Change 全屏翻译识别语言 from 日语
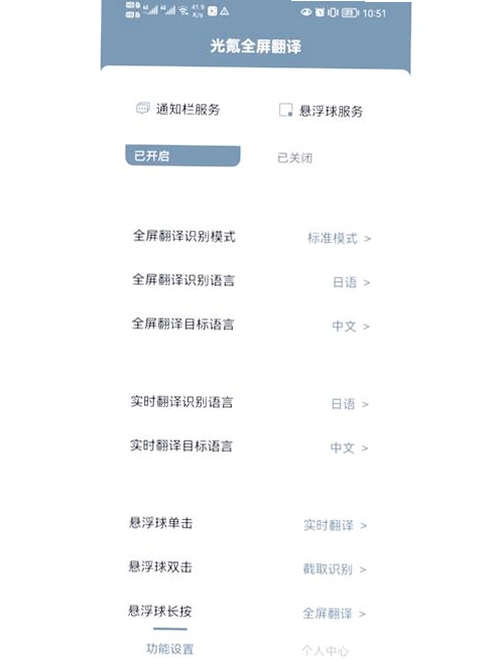Image resolution: width=504 pixels, height=659 pixels. pos(251,281)
